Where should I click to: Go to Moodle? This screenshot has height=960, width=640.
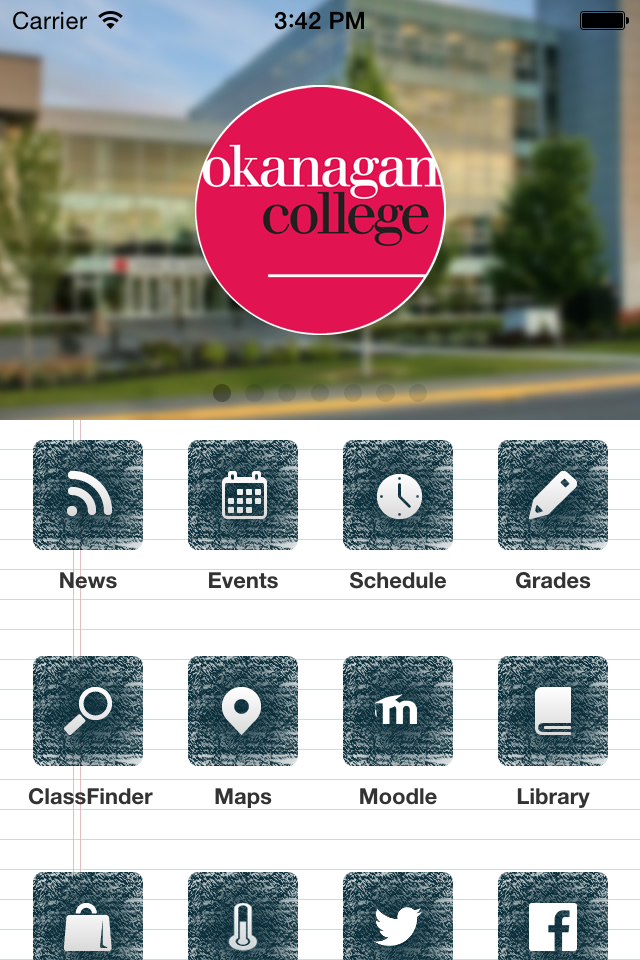398,711
